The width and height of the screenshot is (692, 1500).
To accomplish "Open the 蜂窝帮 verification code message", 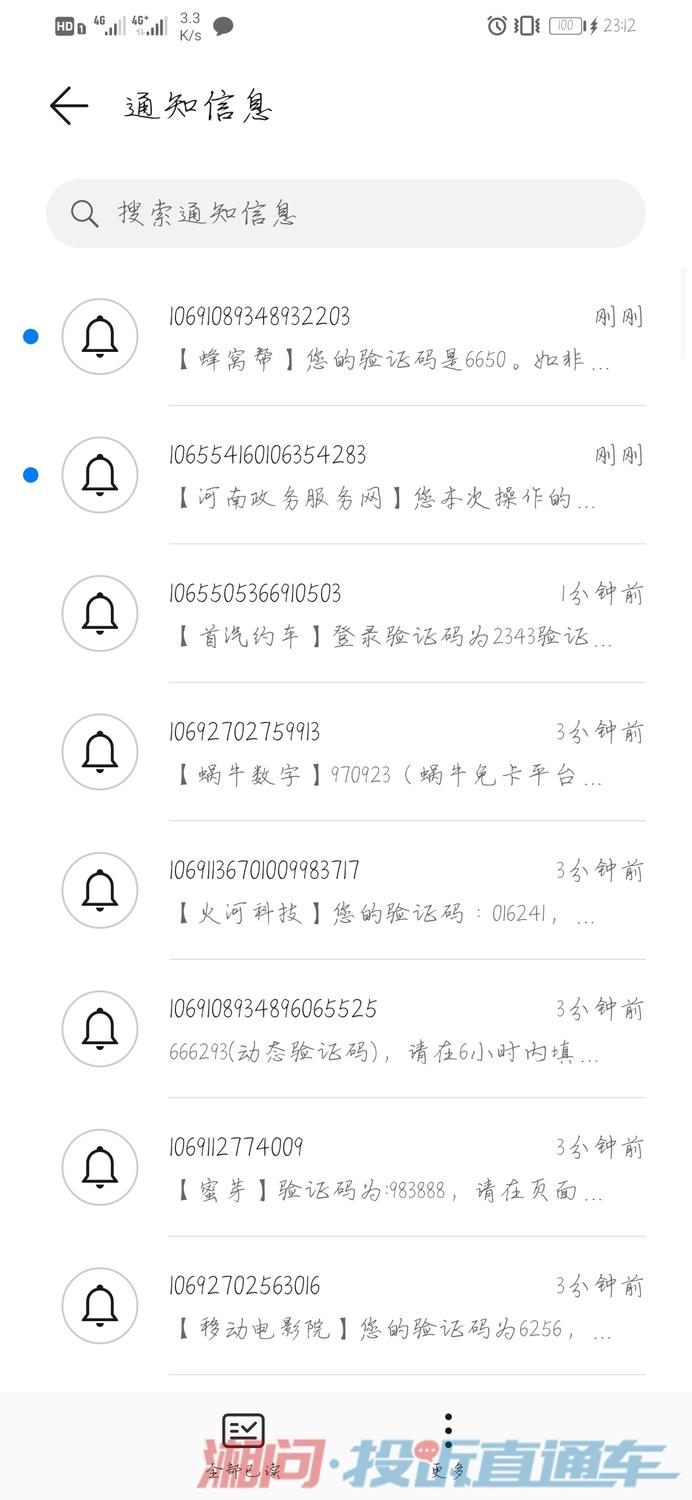I will click(x=346, y=338).
